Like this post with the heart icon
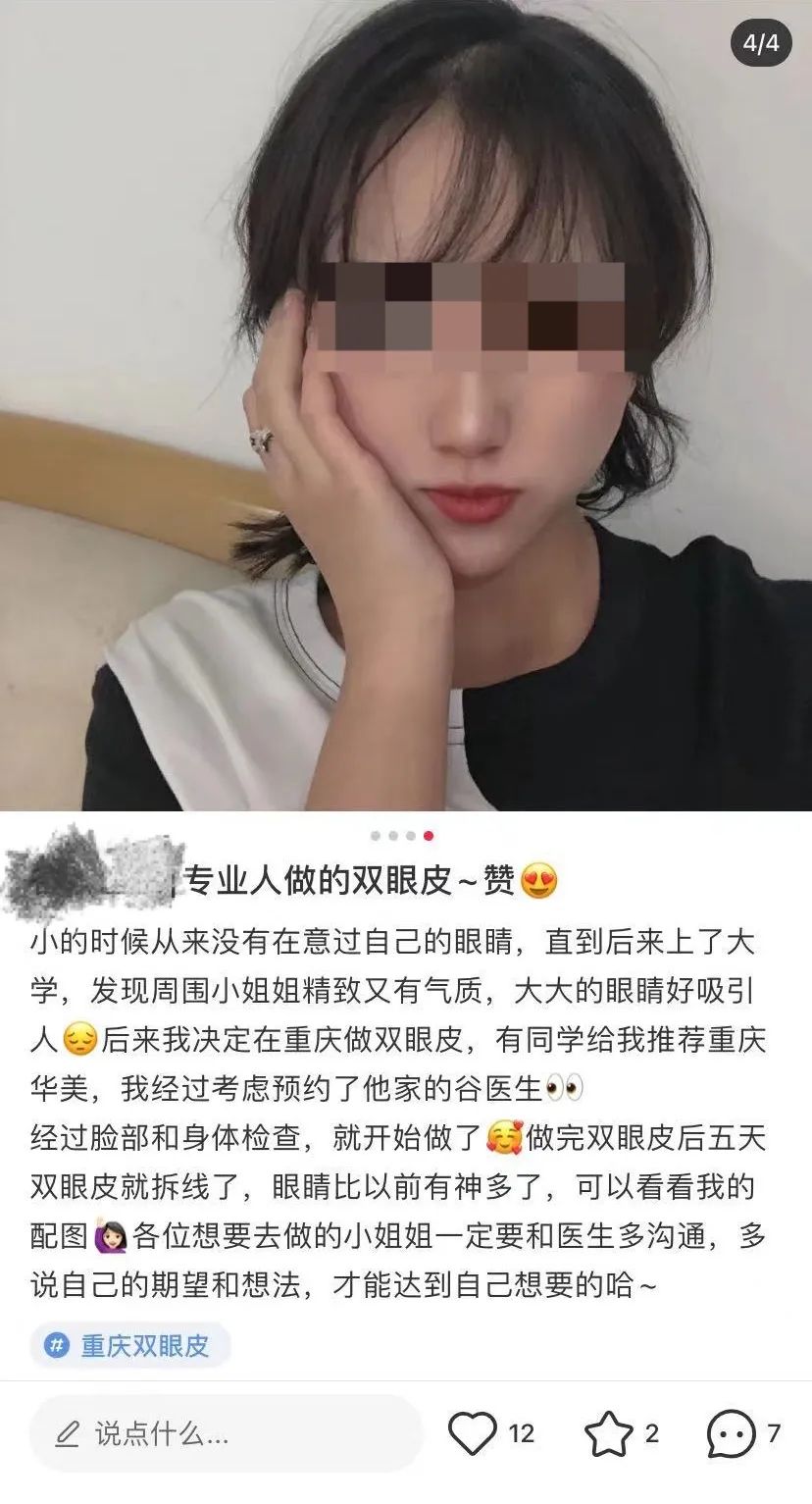This screenshot has height=1504, width=812. click(x=473, y=1434)
